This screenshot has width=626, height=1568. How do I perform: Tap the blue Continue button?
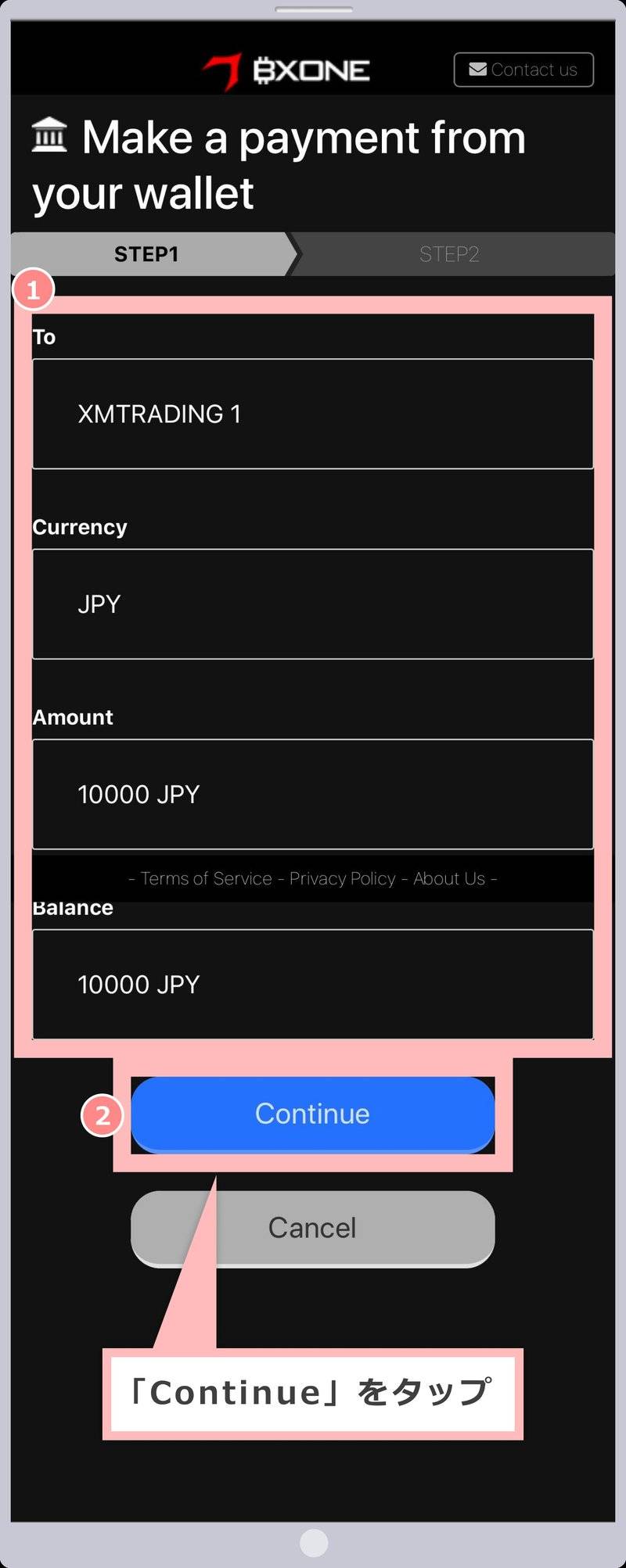click(x=312, y=1114)
